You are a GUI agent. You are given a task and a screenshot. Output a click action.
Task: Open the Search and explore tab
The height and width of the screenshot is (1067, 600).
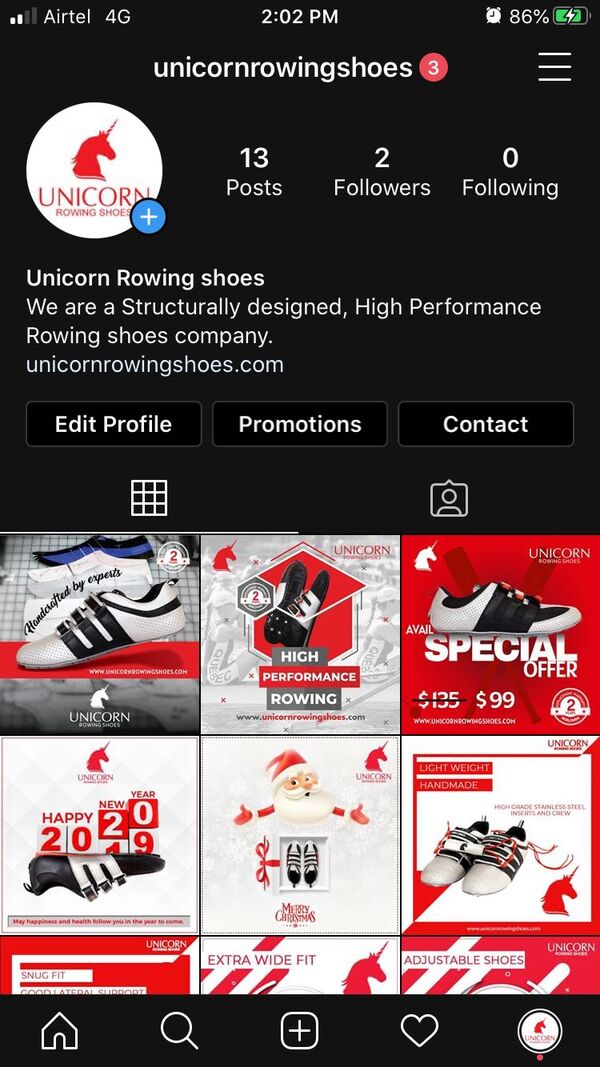pos(180,1030)
